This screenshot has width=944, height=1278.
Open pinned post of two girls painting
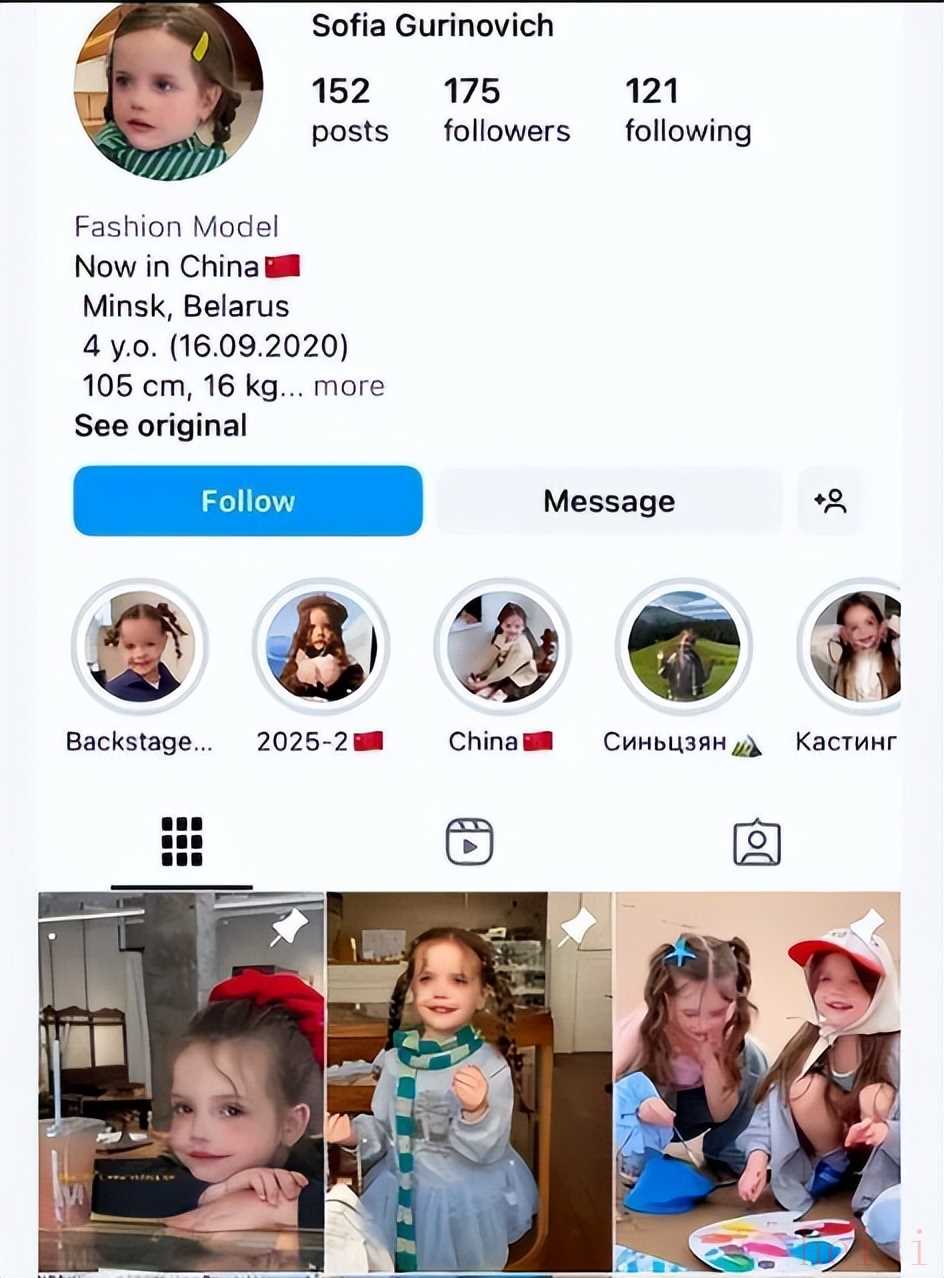[x=757, y=1080]
